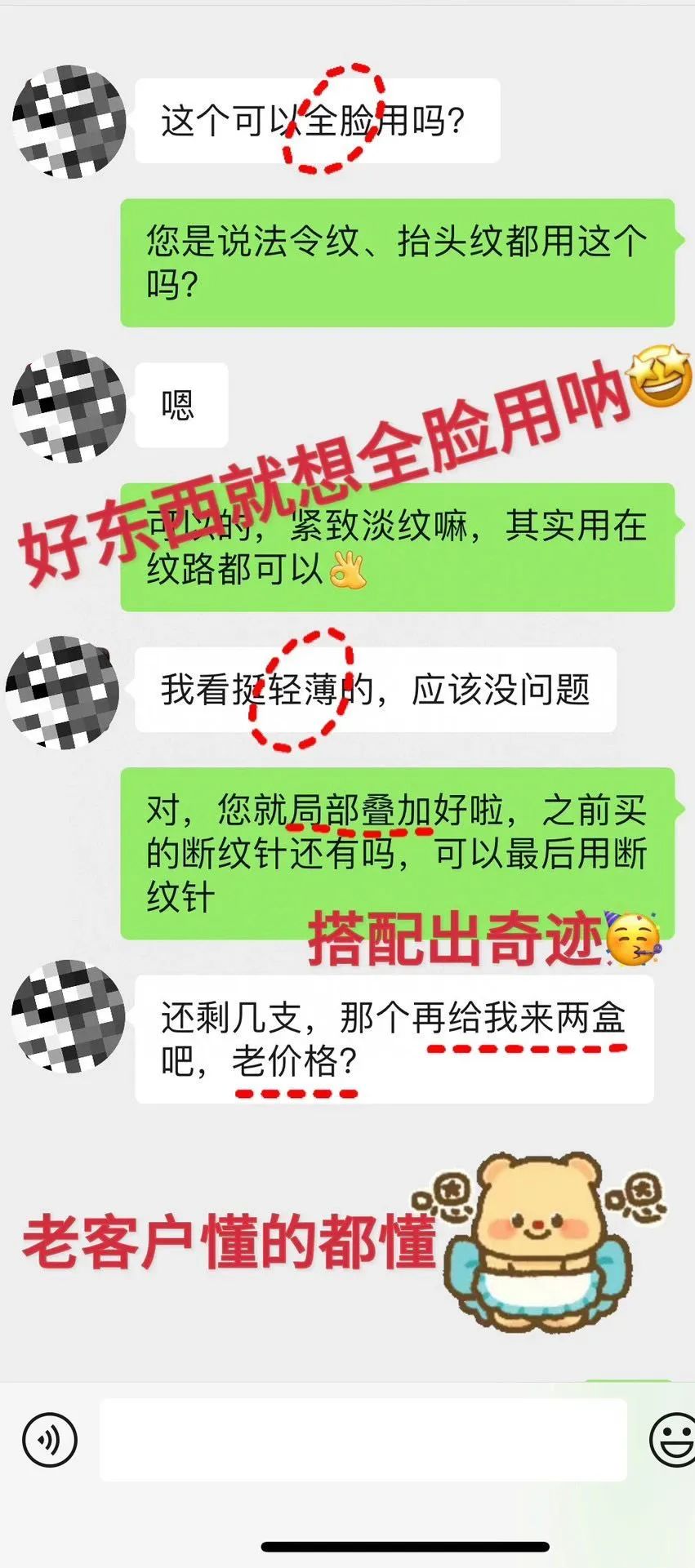The image size is (695, 1568).
Task: Tap the message text input box
Action: pyautogui.click(x=363, y=1440)
